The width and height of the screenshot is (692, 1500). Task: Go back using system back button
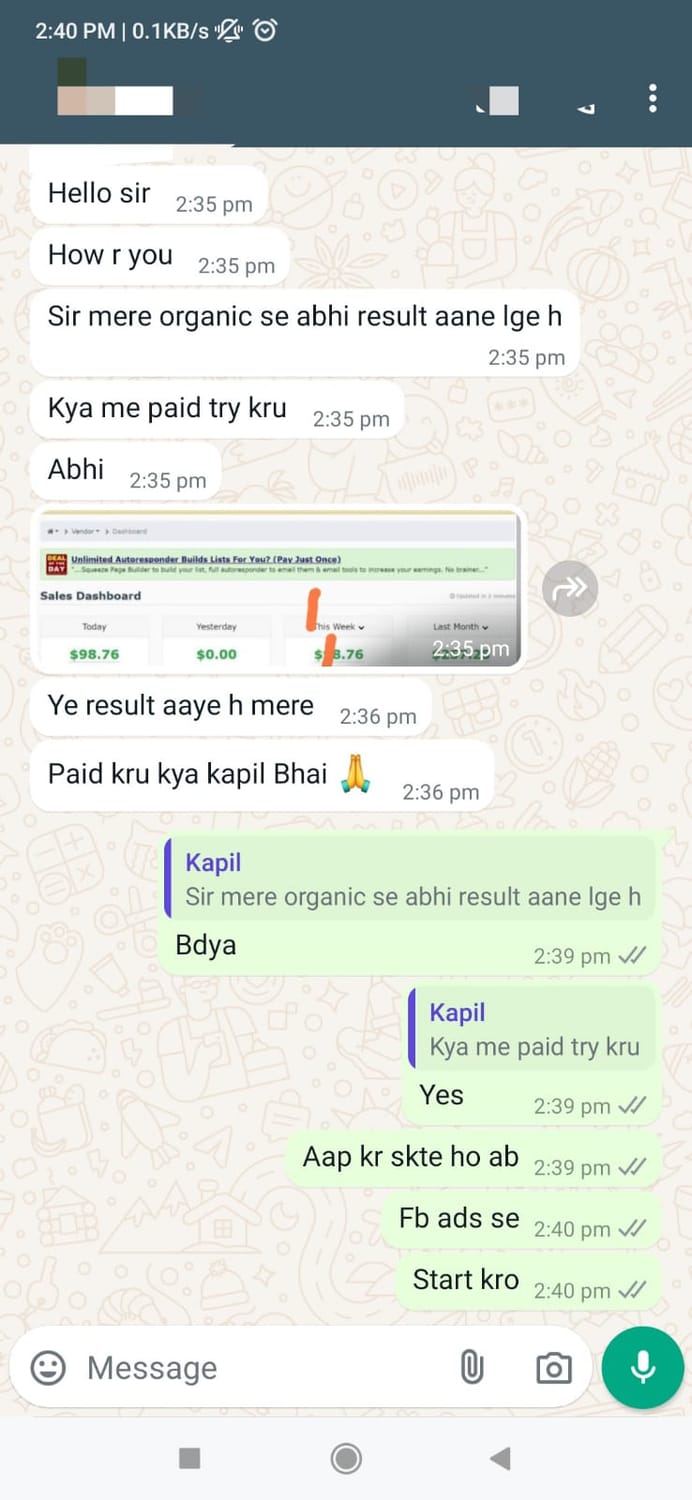[x=501, y=1459]
